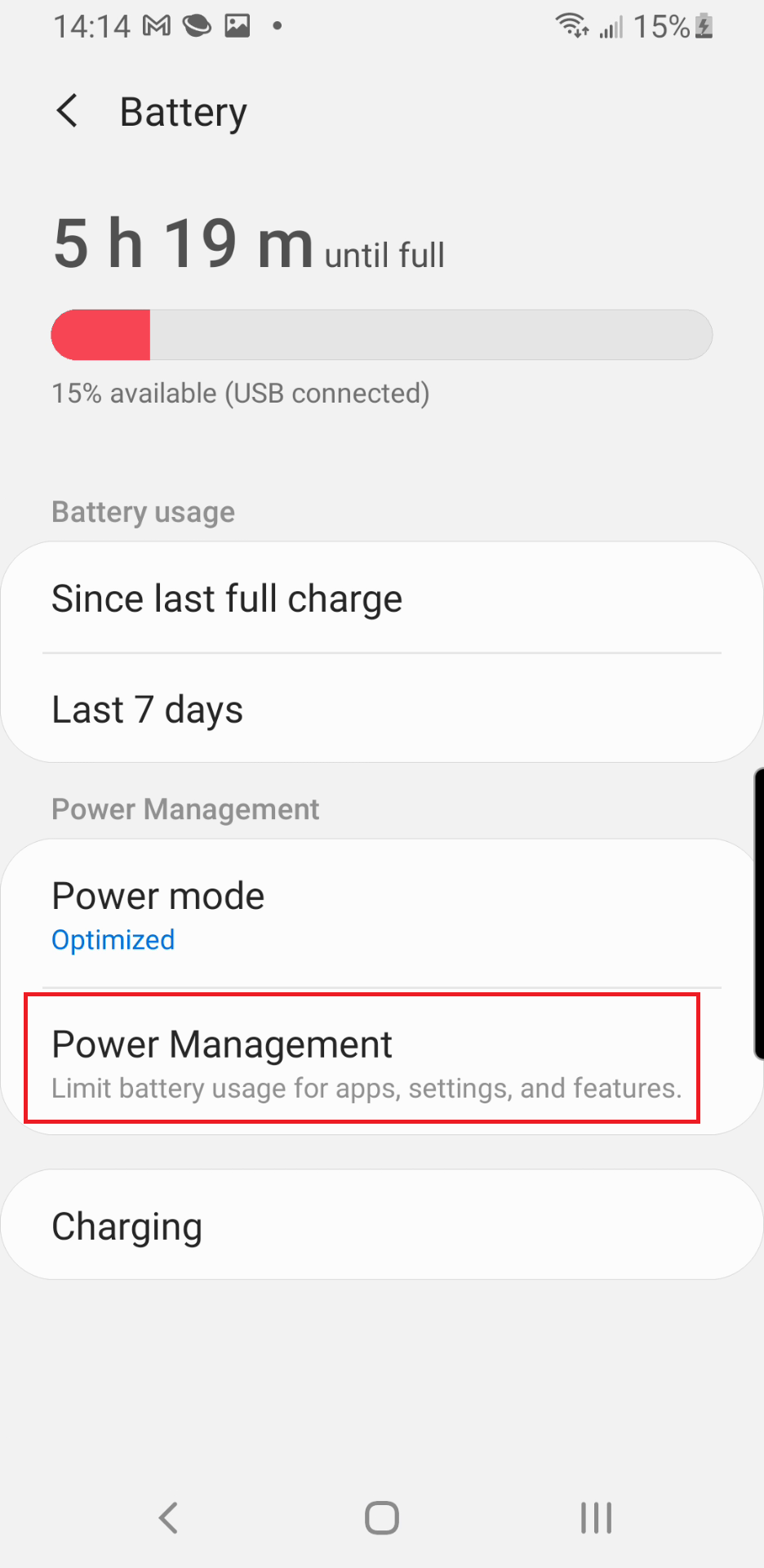Open recent apps from navigation bar

pyautogui.click(x=596, y=1518)
